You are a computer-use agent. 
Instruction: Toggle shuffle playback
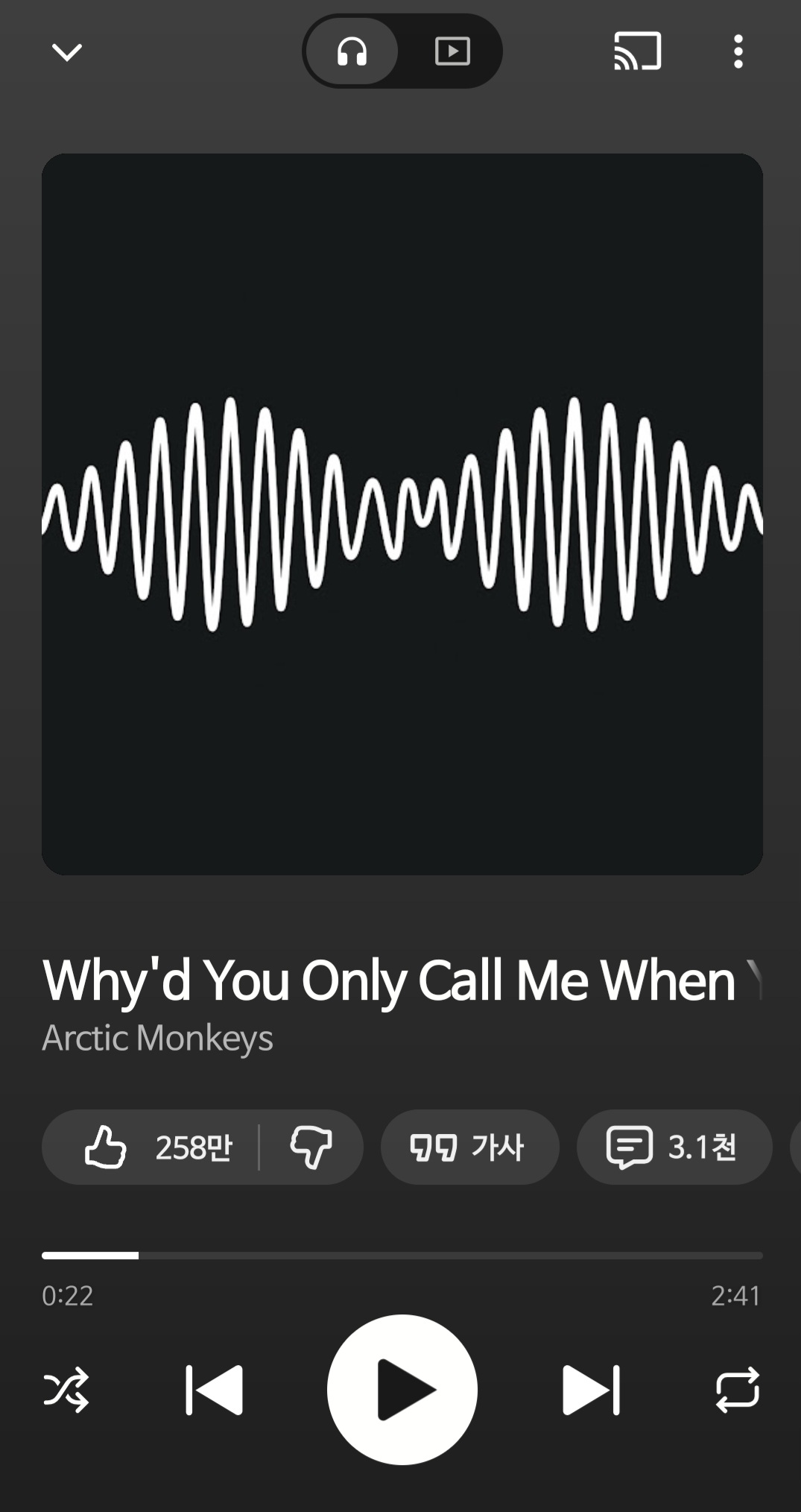tap(66, 1390)
